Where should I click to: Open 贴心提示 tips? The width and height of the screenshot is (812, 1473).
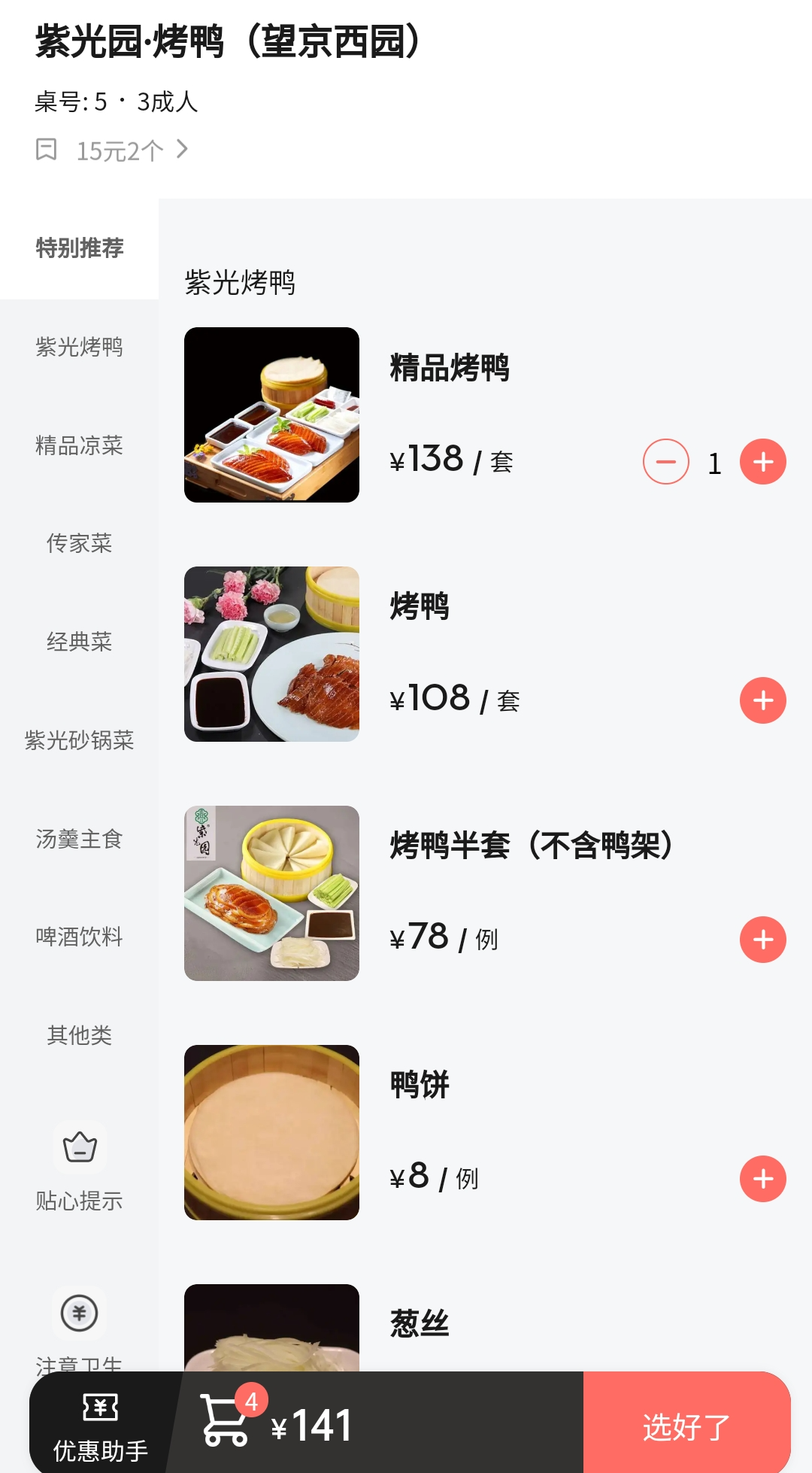click(x=79, y=1167)
